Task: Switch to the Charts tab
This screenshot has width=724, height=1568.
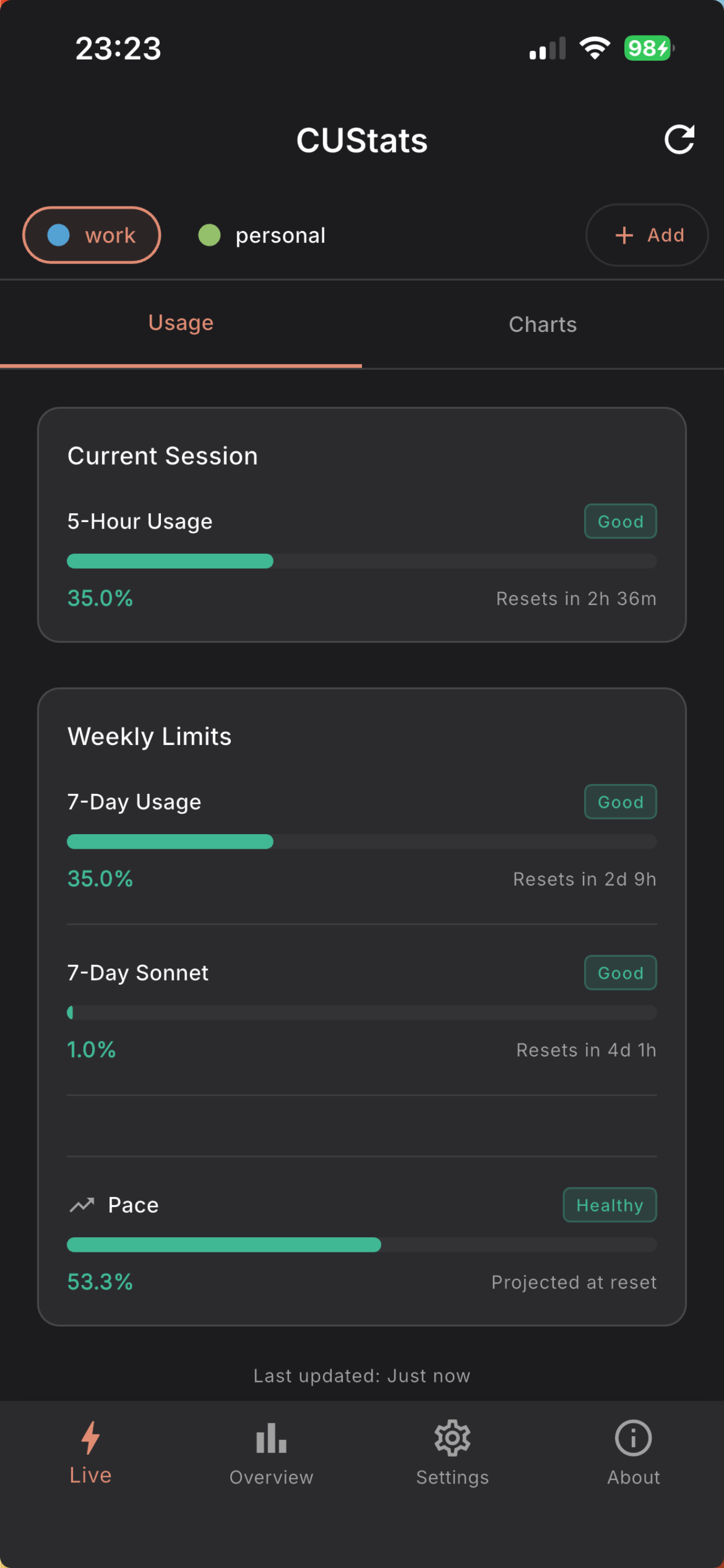Action: [543, 323]
